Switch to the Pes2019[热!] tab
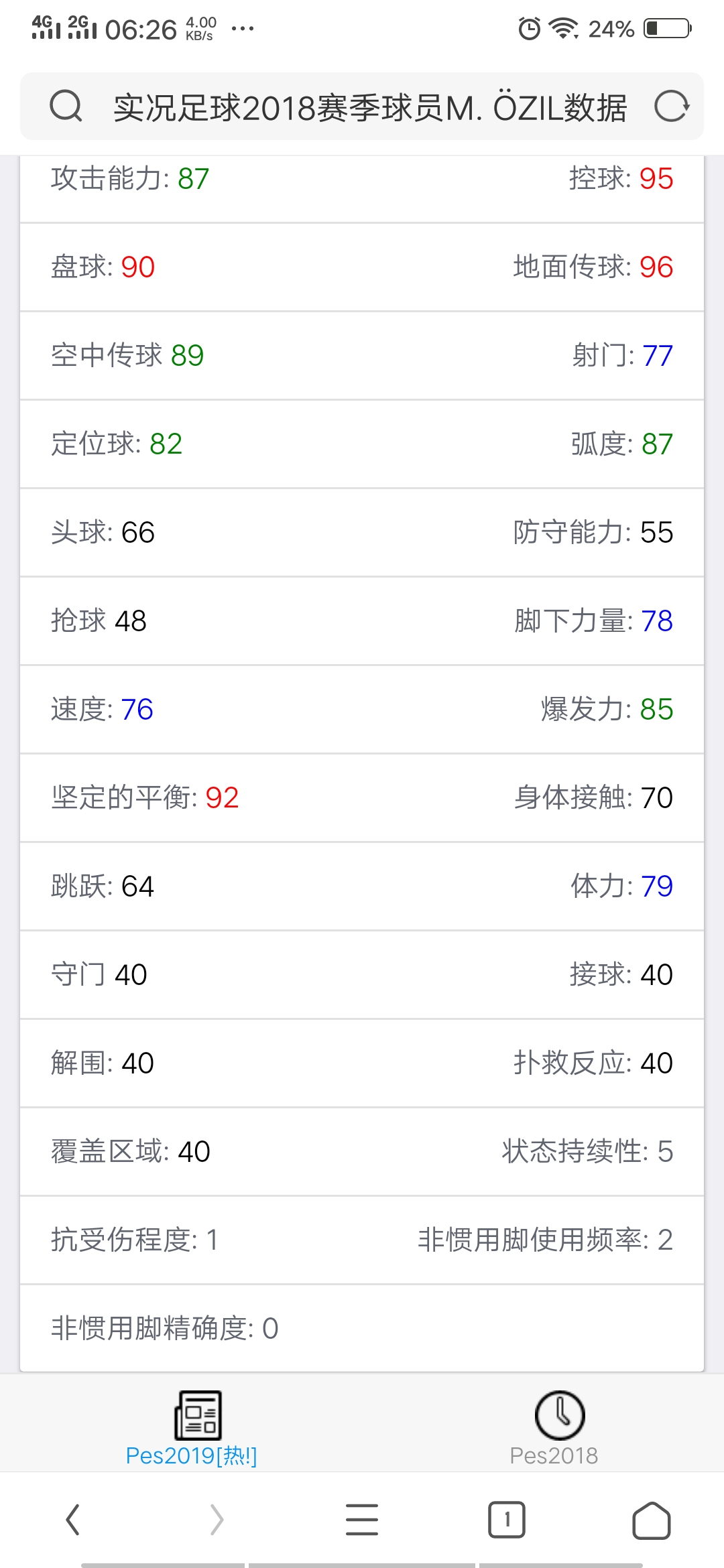 [192, 1428]
